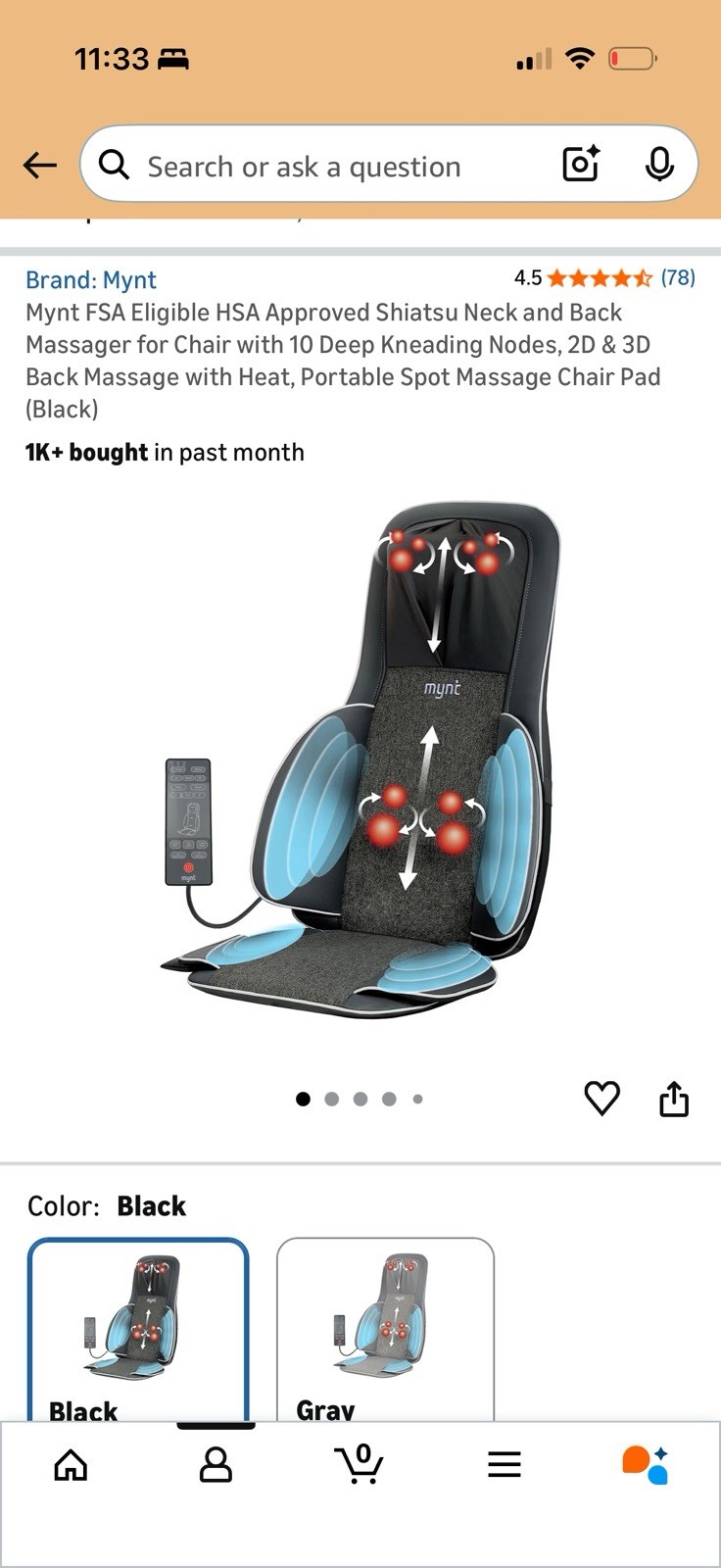Open camera lens search
Screen dimensions: 721x1568
pyautogui.click(x=581, y=165)
